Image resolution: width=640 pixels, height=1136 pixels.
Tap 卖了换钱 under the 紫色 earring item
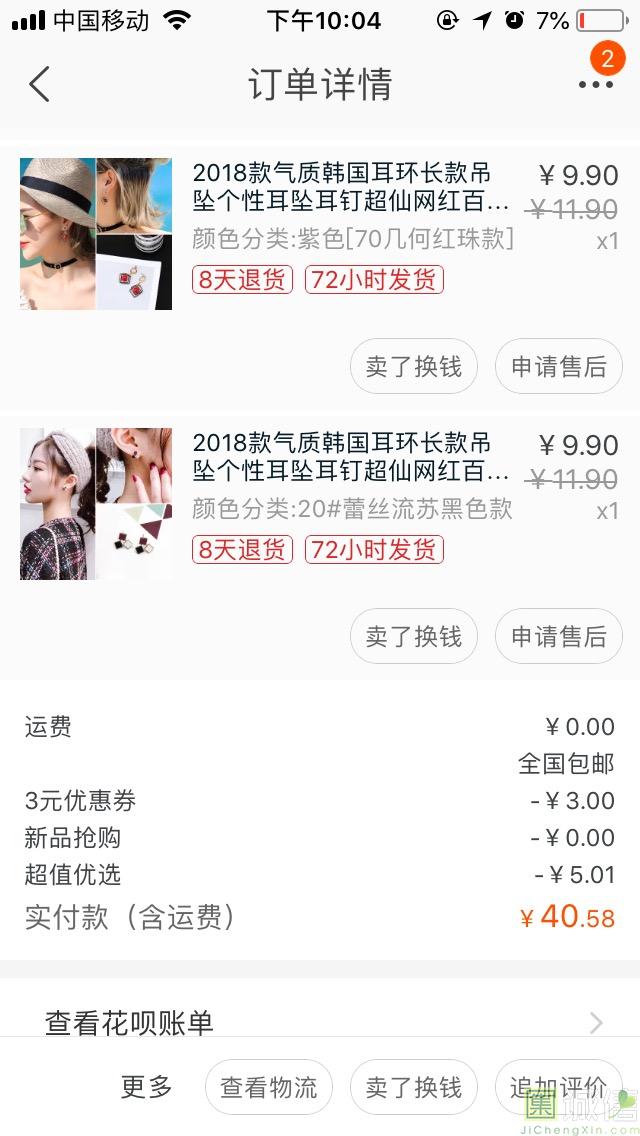(x=414, y=367)
